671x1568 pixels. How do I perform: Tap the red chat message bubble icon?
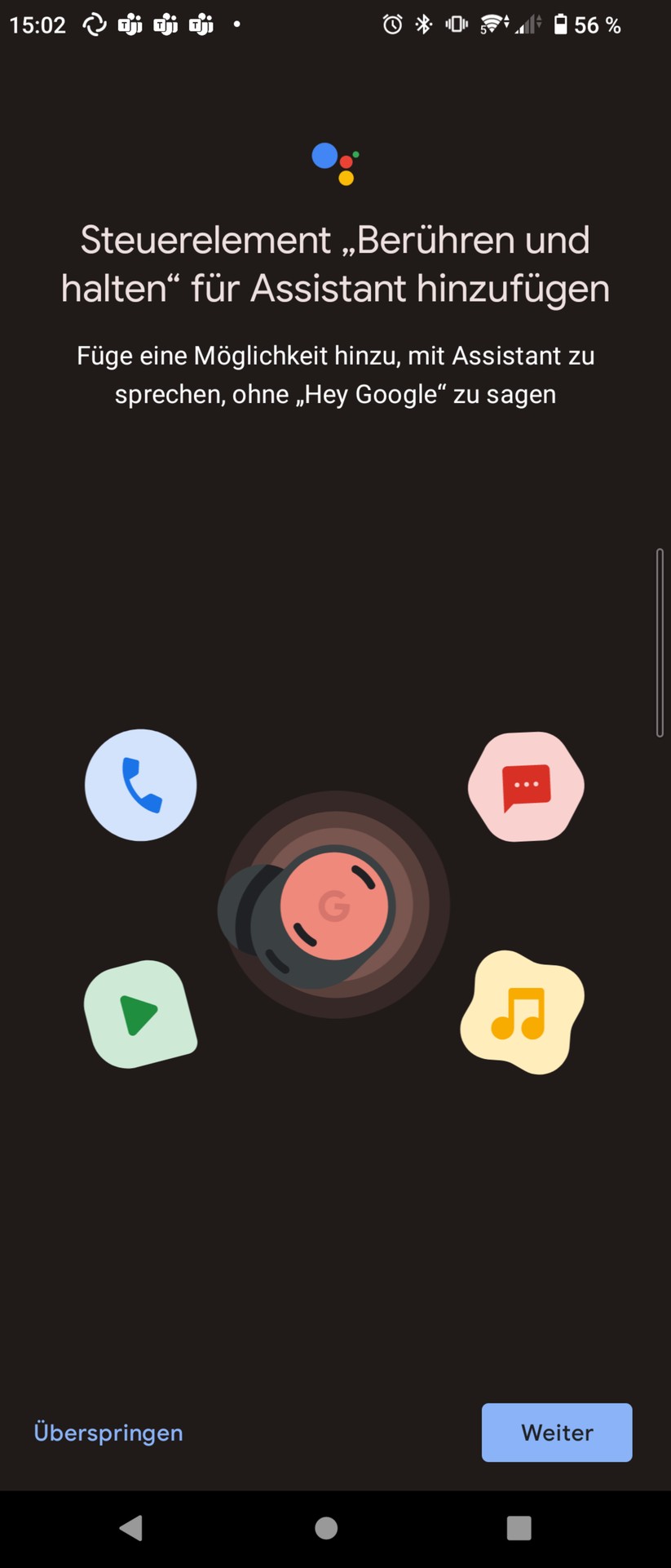[x=526, y=785]
